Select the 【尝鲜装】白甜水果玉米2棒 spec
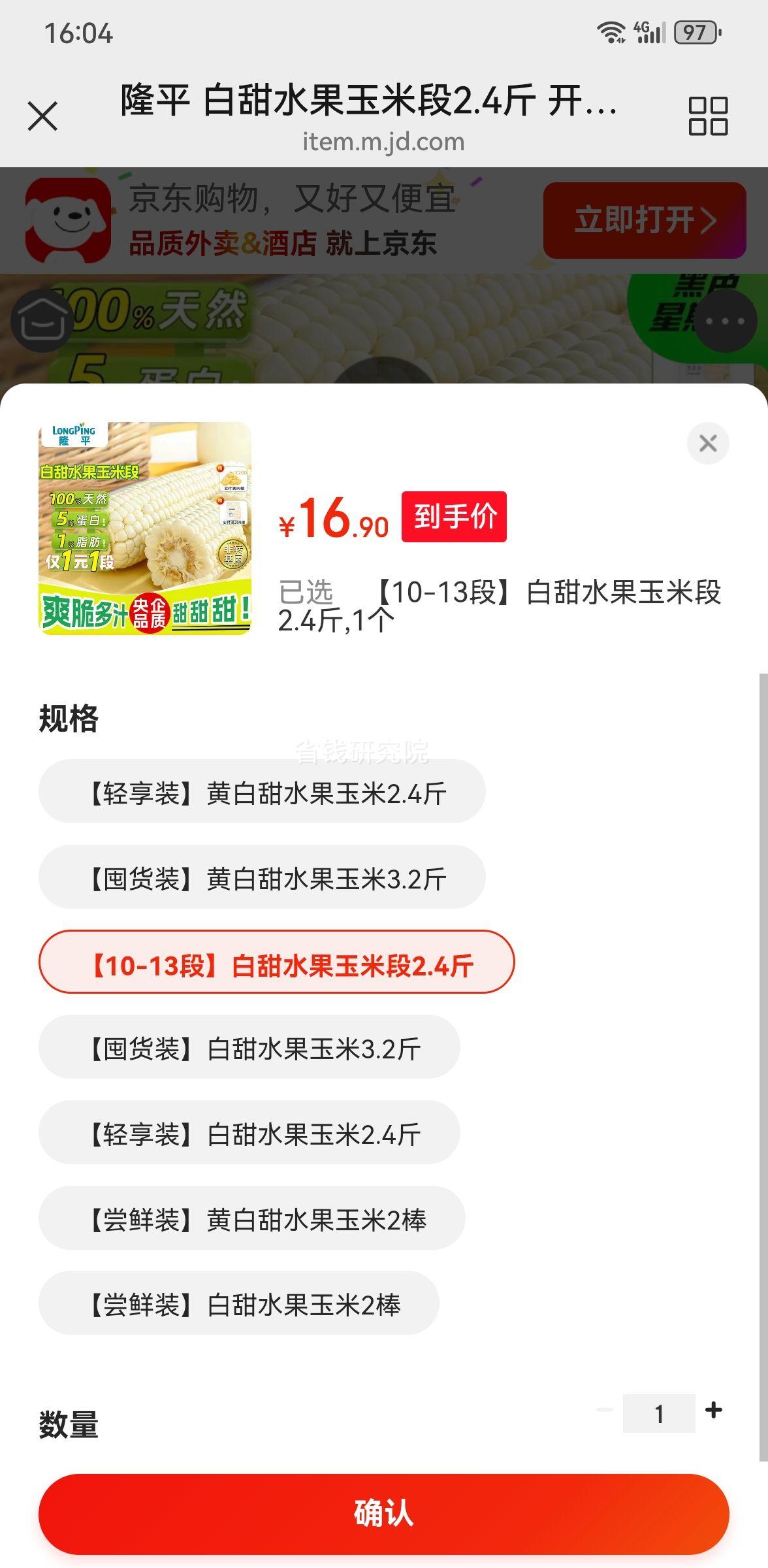 pos(240,1303)
